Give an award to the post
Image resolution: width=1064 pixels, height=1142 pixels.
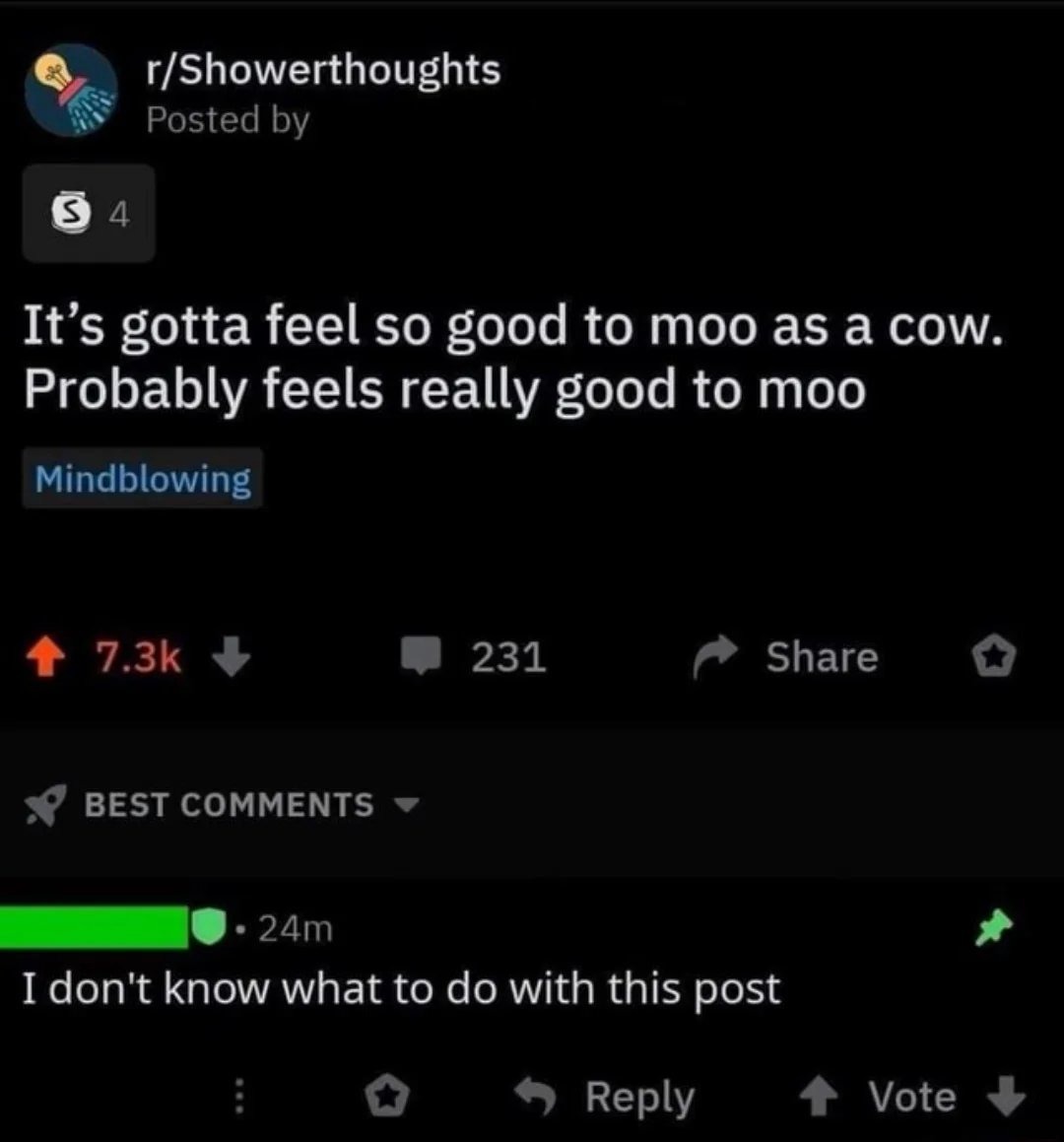(x=995, y=657)
